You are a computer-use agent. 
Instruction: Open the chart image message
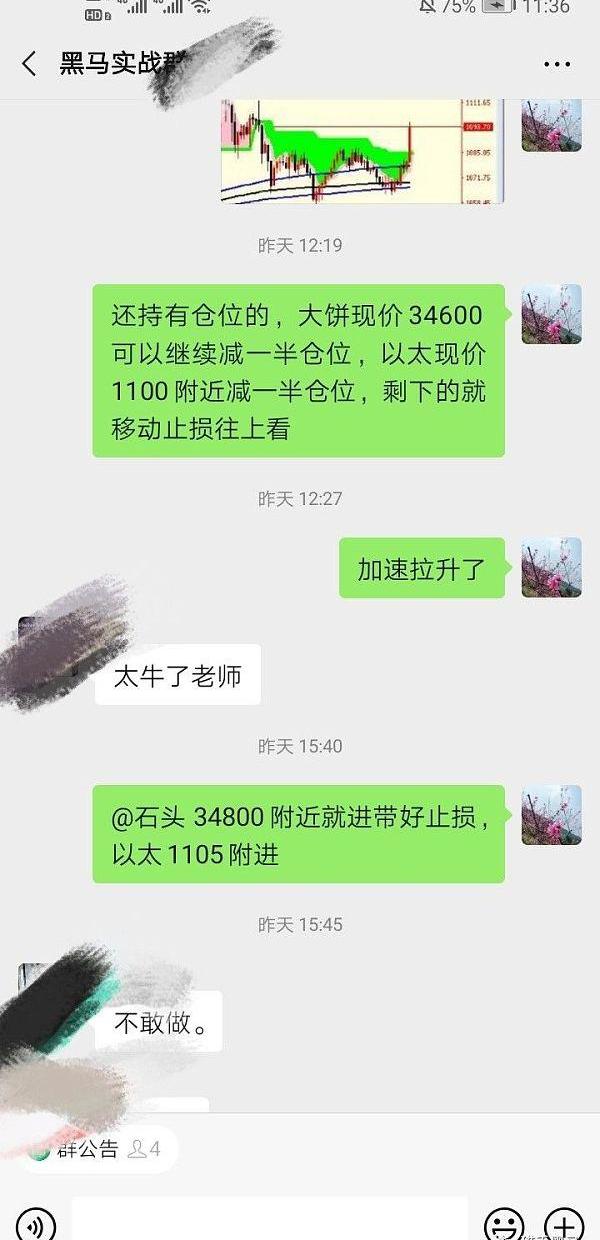click(x=362, y=150)
